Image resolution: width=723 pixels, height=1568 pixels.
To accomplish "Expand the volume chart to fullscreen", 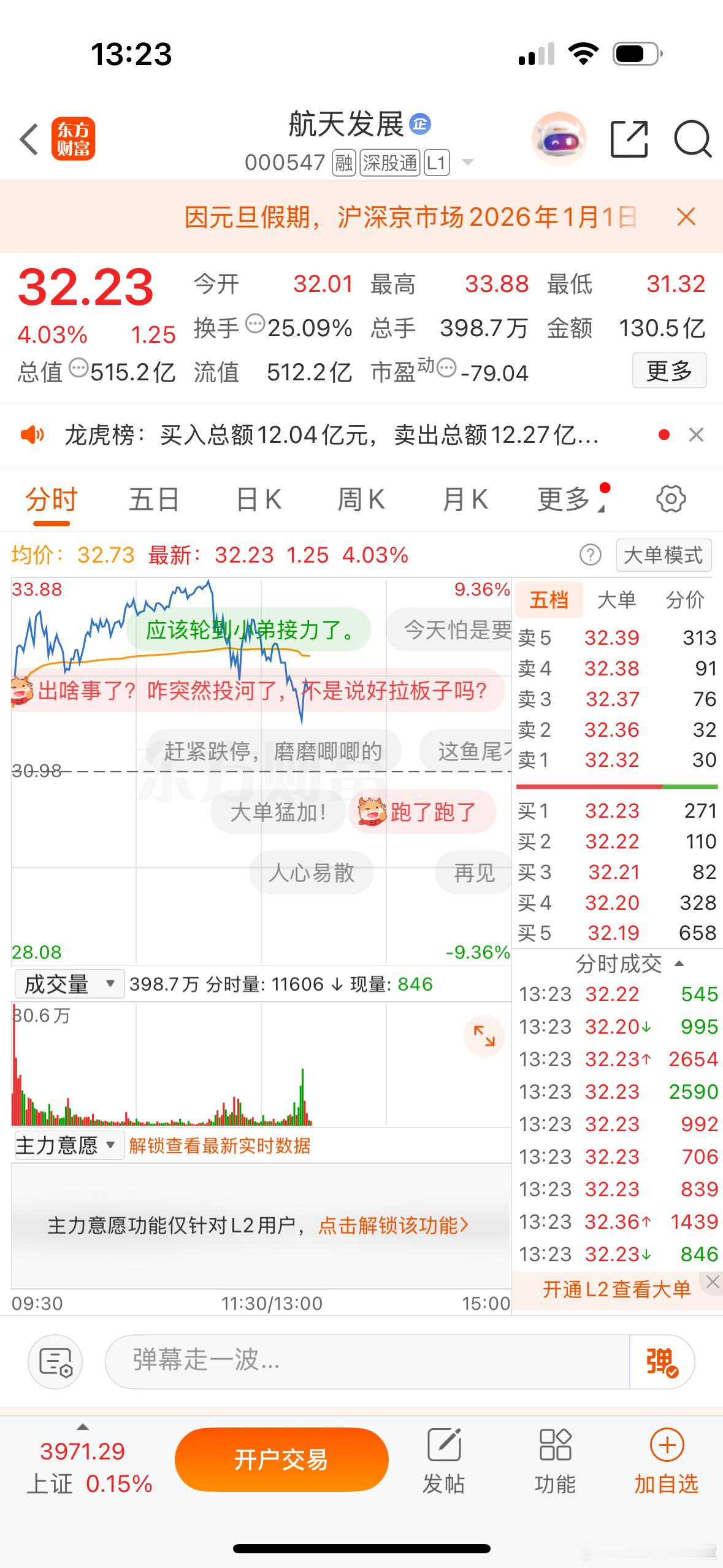I will pyautogui.click(x=484, y=1036).
